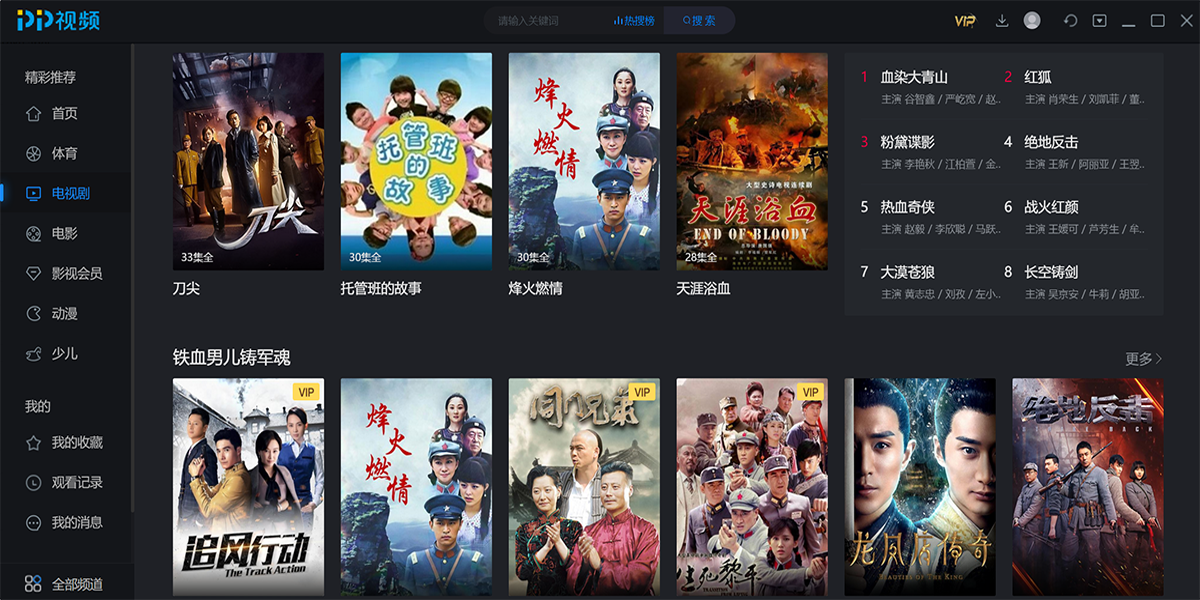Open the downloads icon

tap(1002, 21)
